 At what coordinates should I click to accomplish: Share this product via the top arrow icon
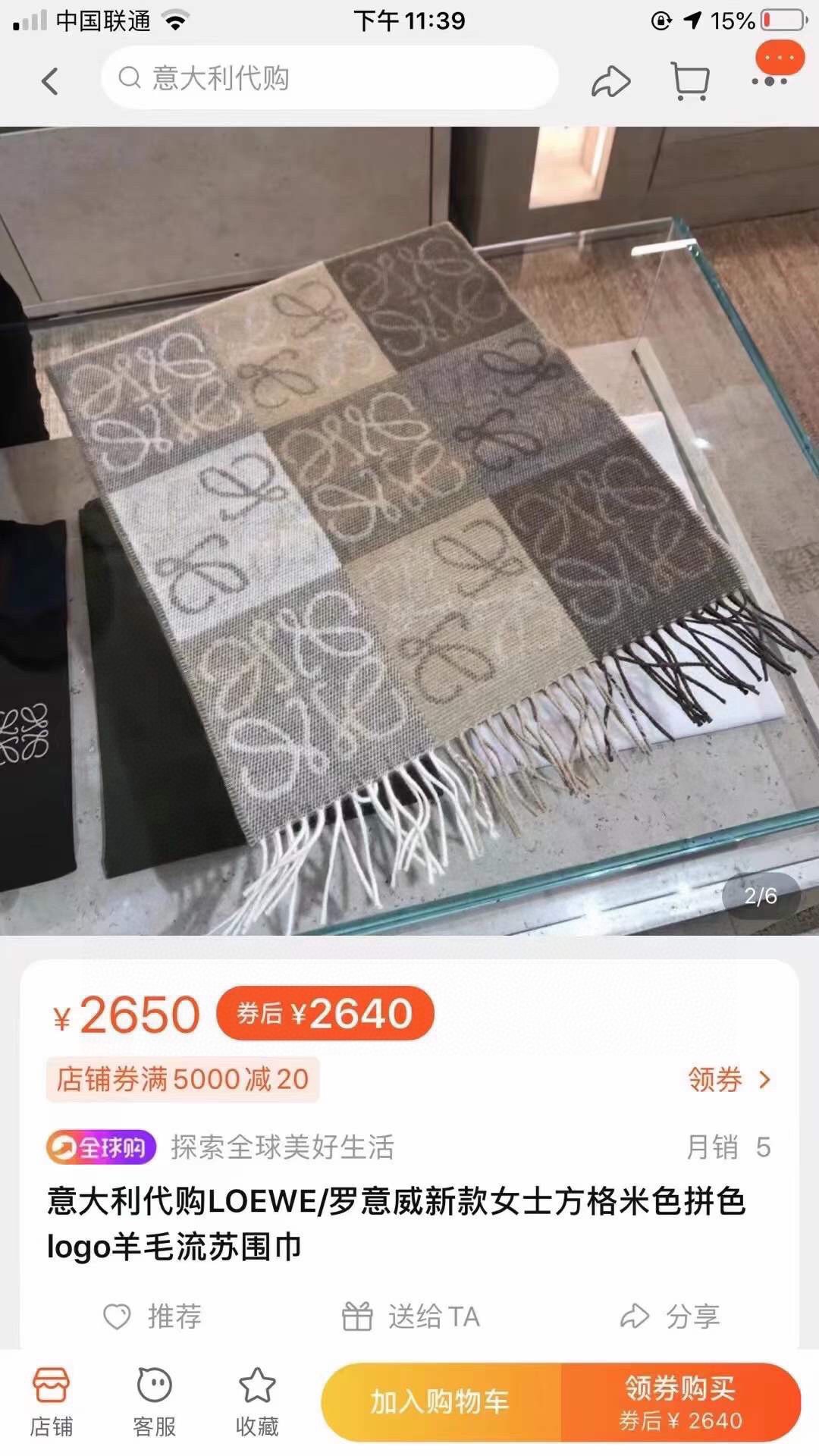click(610, 81)
